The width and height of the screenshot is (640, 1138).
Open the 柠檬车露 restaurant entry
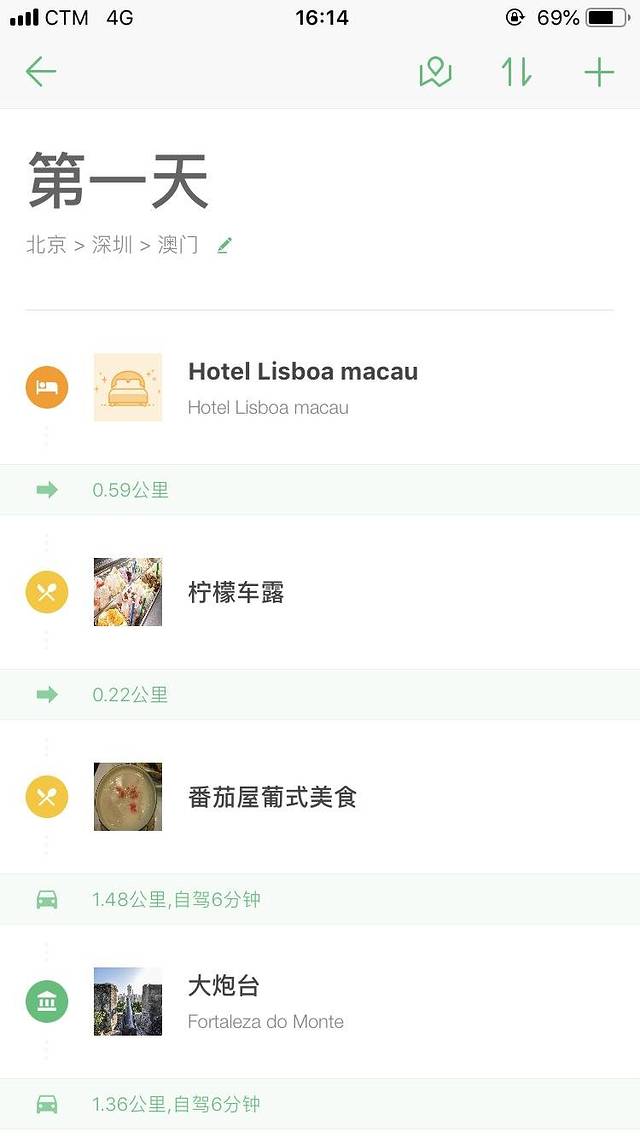pyautogui.click(x=236, y=593)
